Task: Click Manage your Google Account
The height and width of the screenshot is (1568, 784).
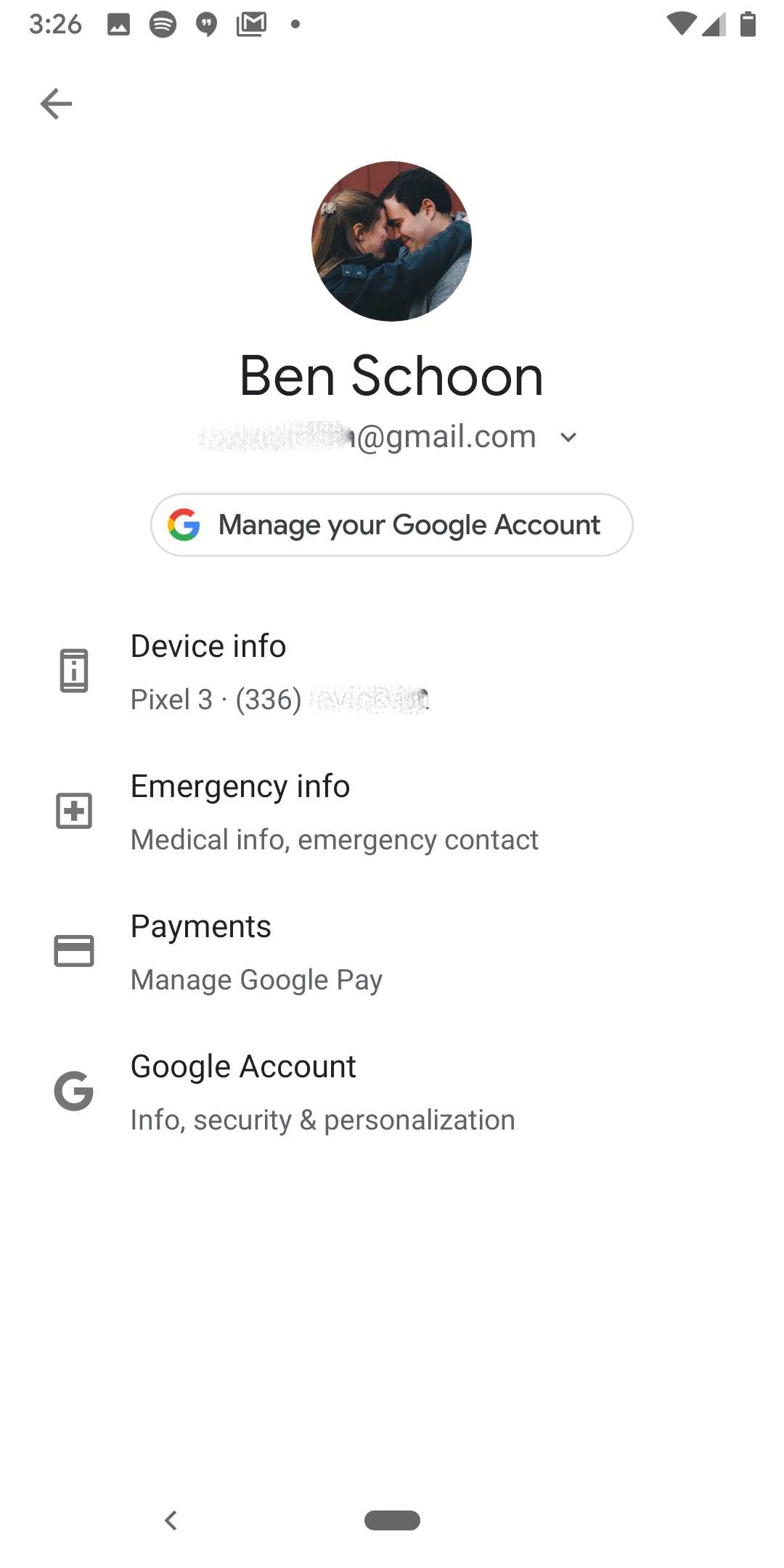Action: pyautogui.click(x=392, y=524)
